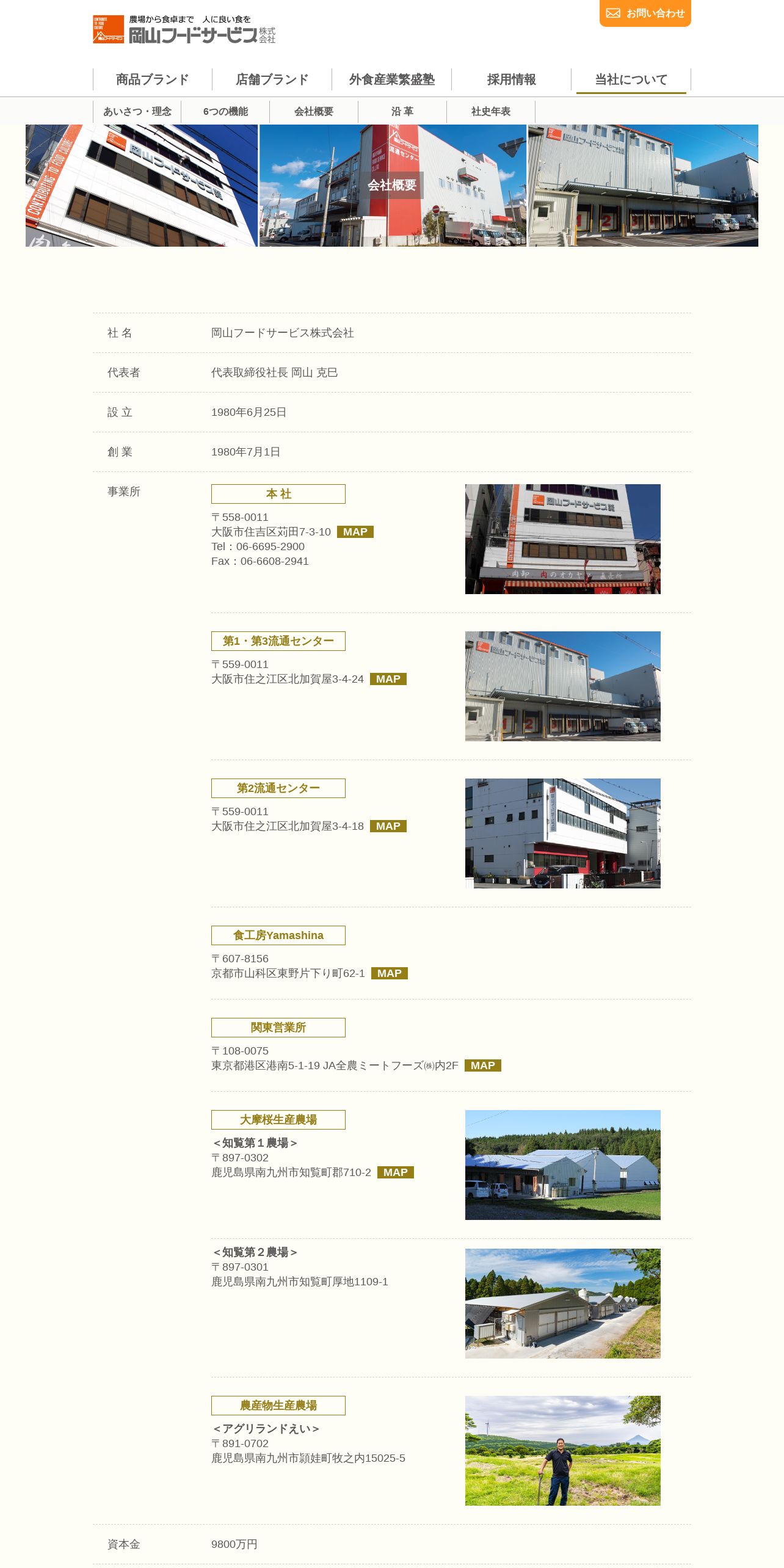Open the 沿革 history page
This screenshot has height=1568, width=784.
(x=402, y=111)
